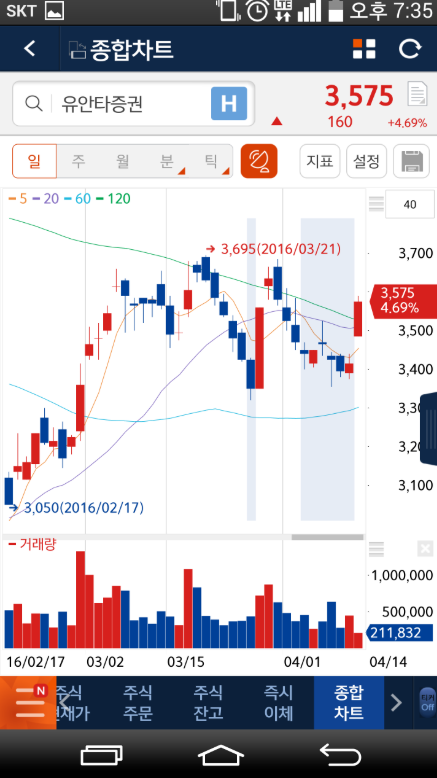Open the 유안타증권 stock search field

click(x=133, y=104)
